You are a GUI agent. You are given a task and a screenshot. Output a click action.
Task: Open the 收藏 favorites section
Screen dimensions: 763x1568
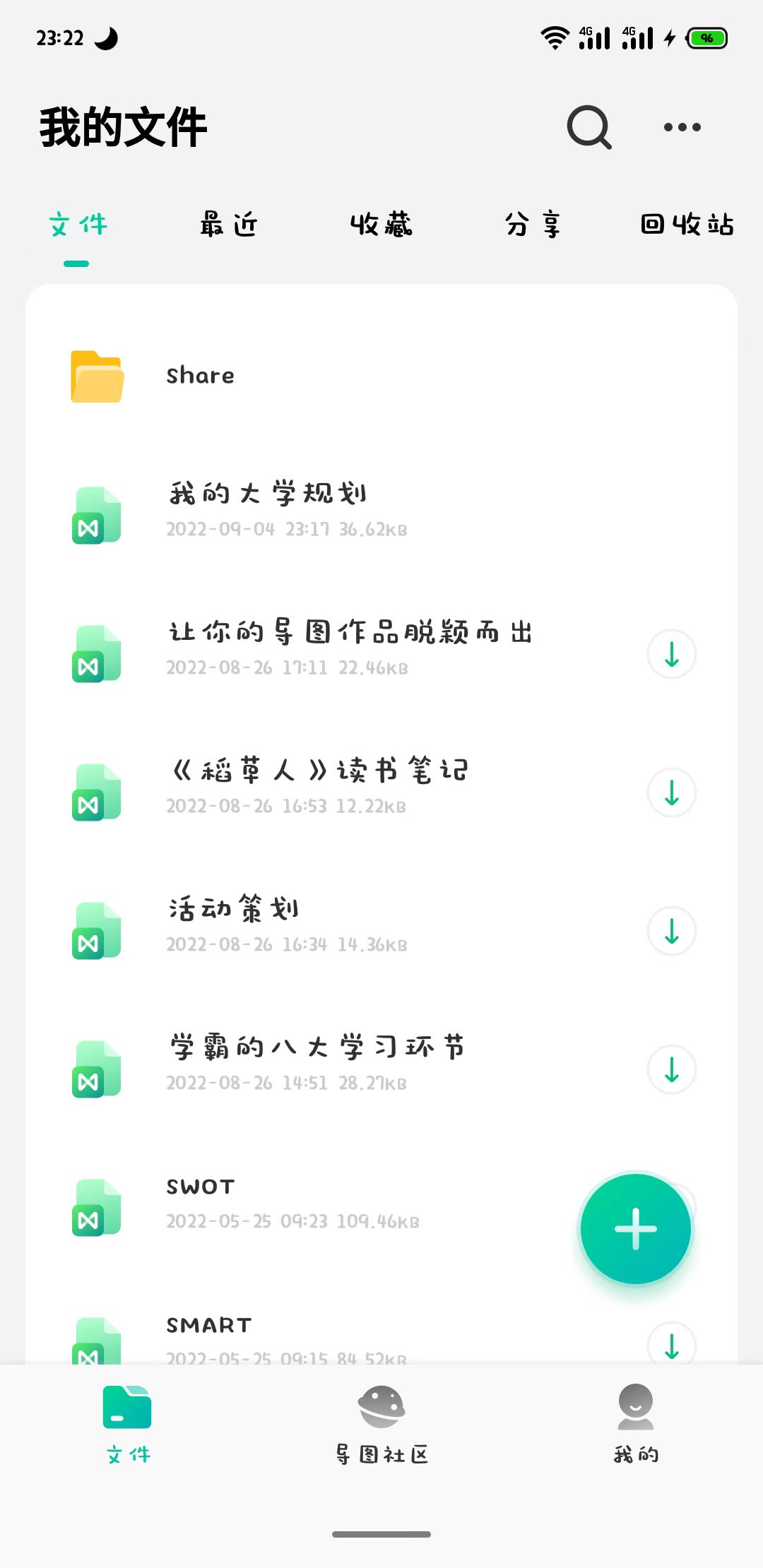381,223
